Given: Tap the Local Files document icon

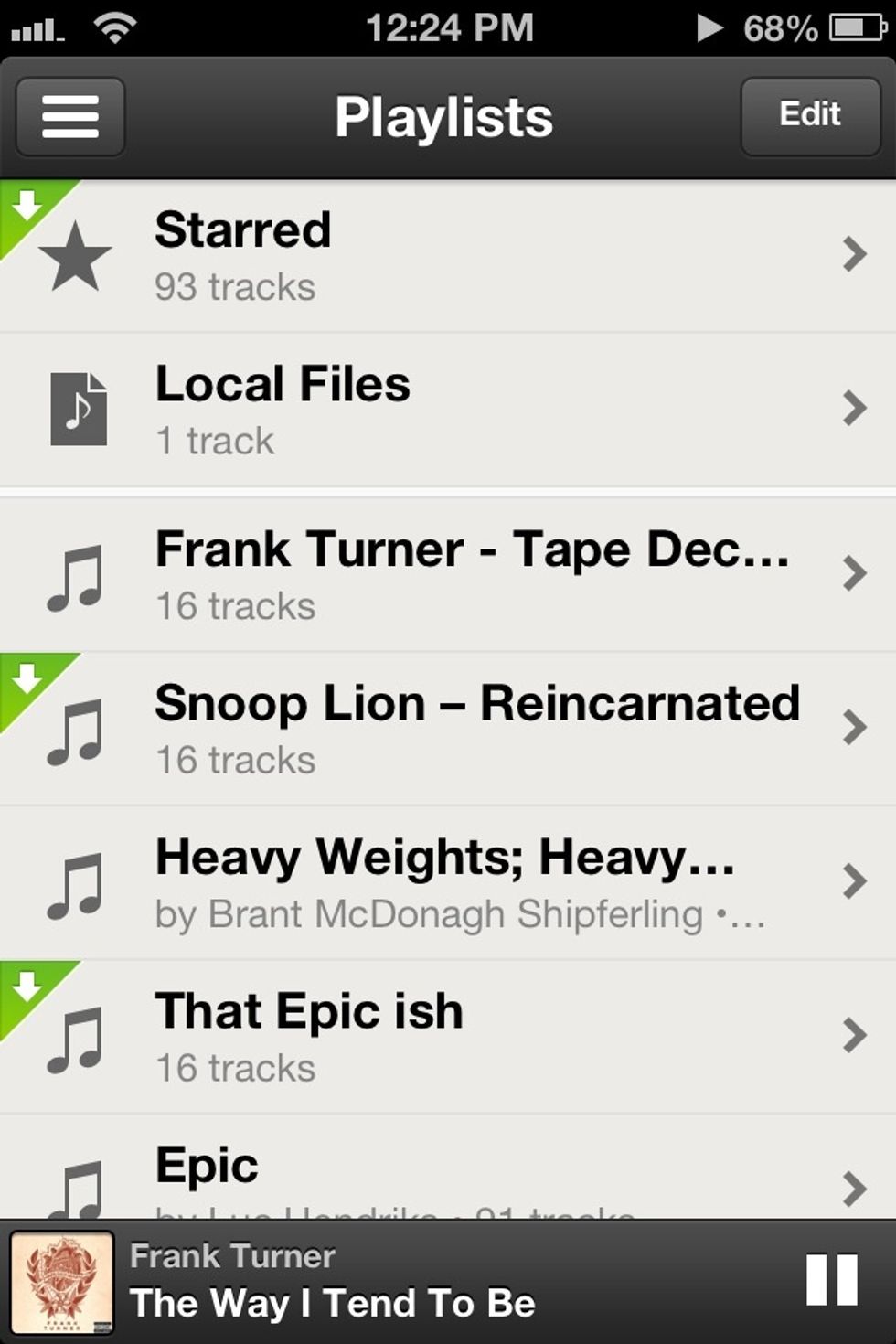Looking at the screenshot, I should point(78,409).
